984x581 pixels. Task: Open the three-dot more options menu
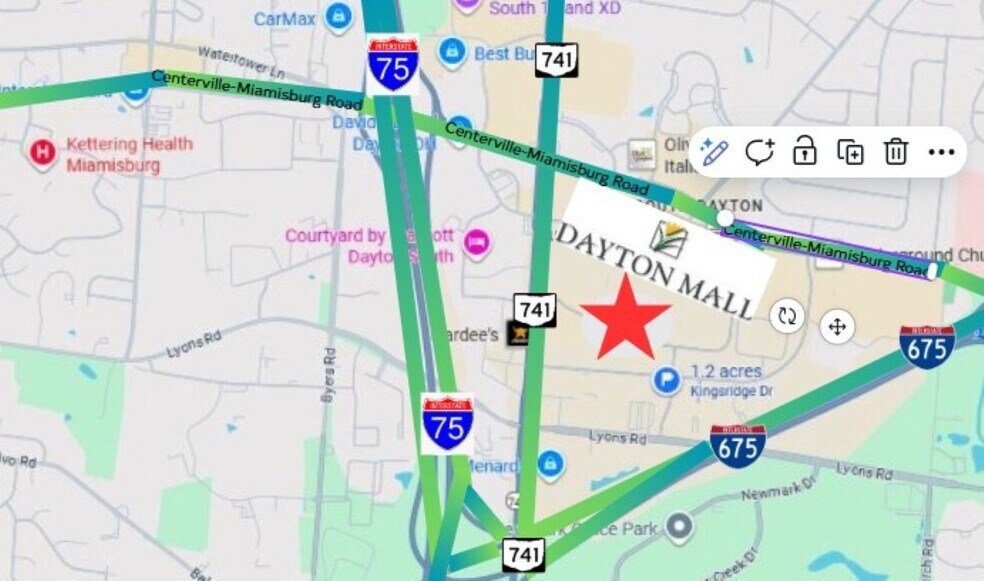tap(941, 152)
